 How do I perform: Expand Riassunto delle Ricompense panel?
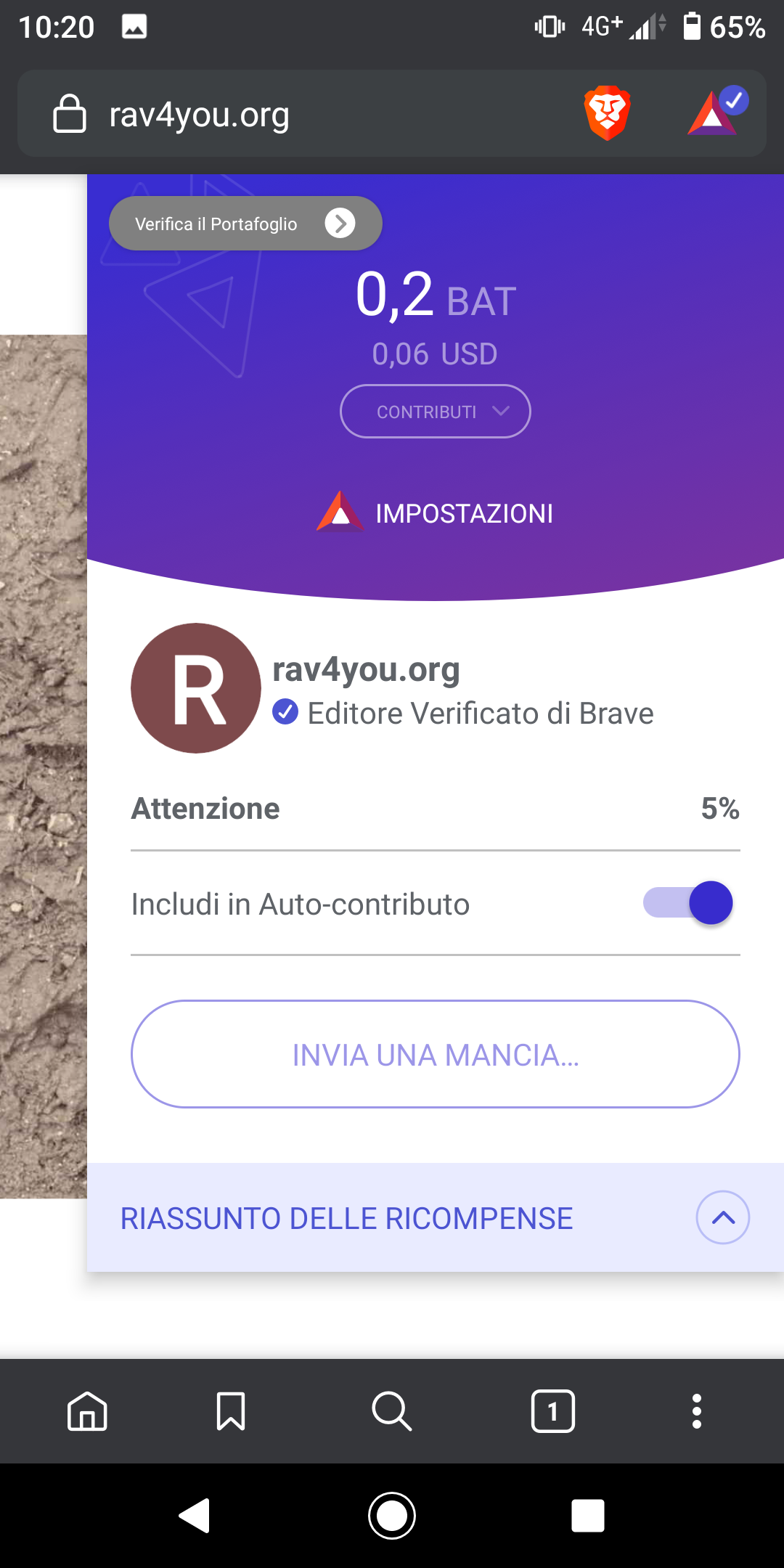coord(722,1217)
